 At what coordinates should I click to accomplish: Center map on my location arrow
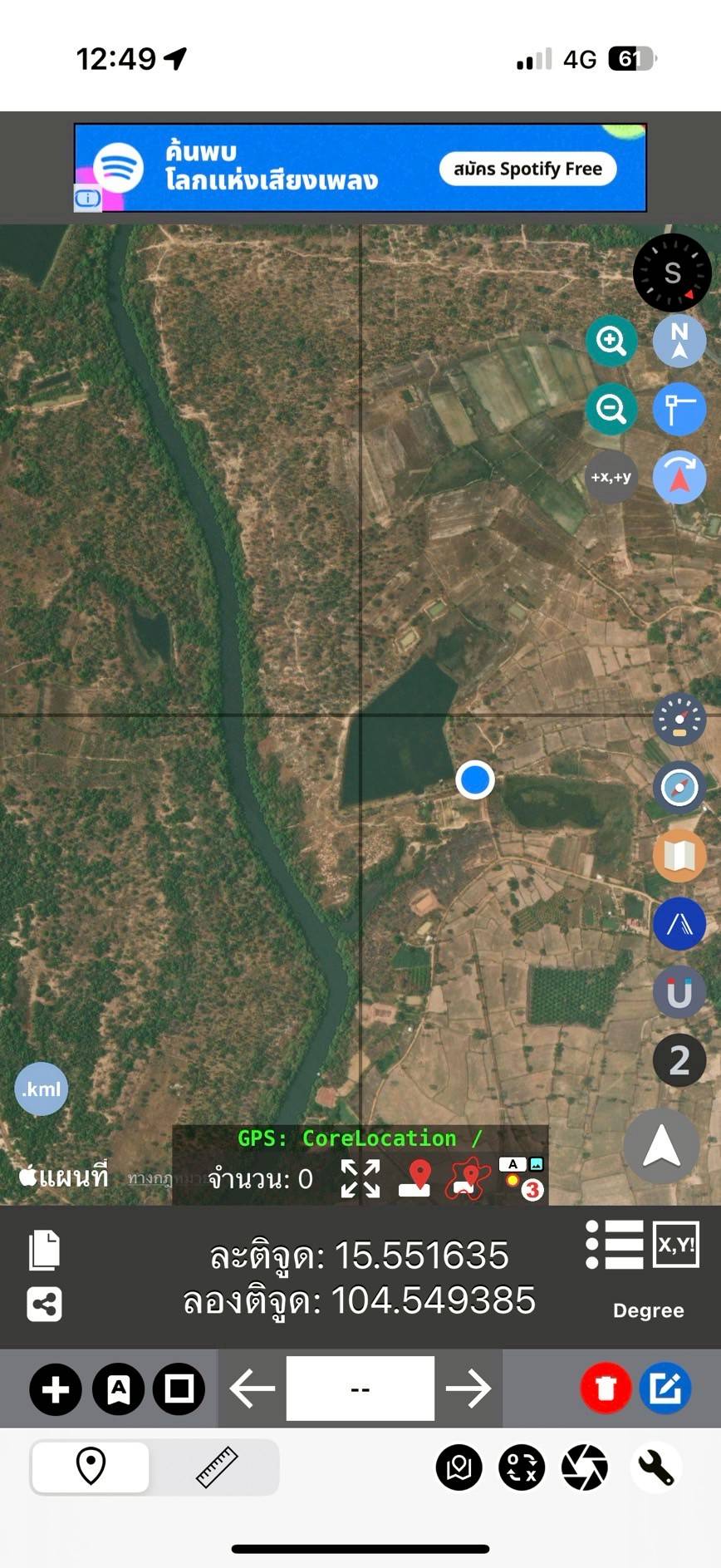click(x=662, y=1148)
